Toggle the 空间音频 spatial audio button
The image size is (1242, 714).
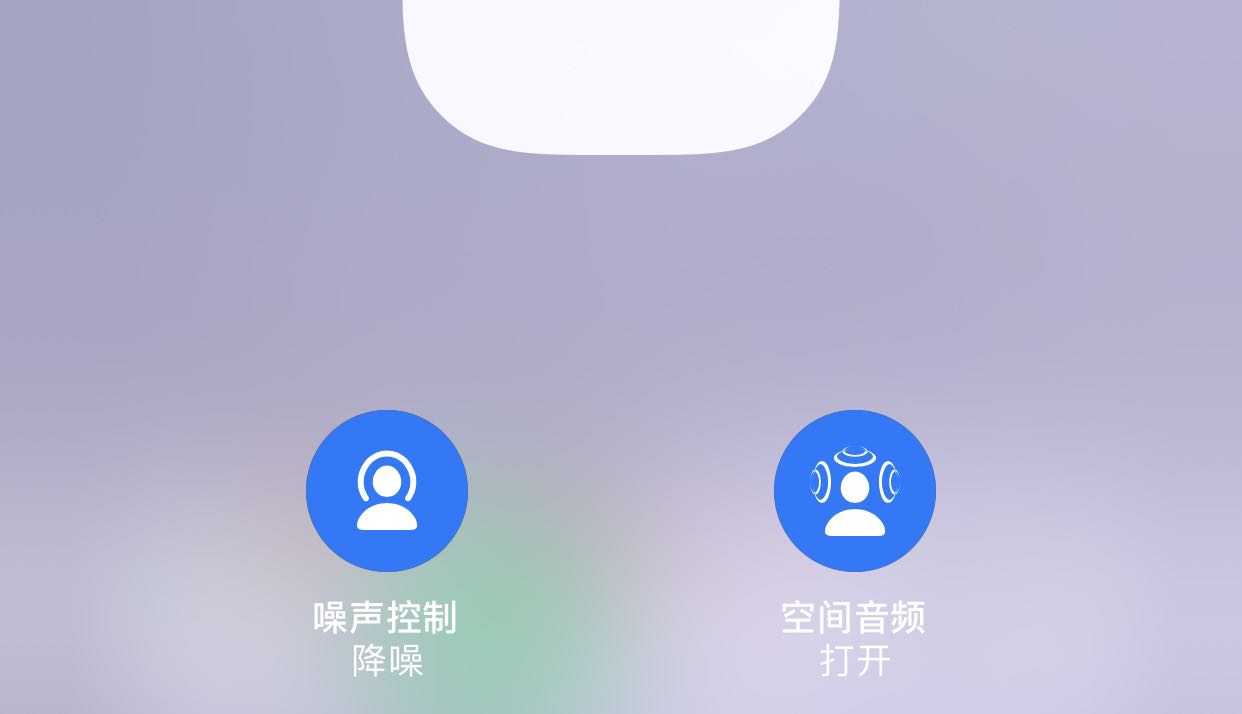pos(855,491)
